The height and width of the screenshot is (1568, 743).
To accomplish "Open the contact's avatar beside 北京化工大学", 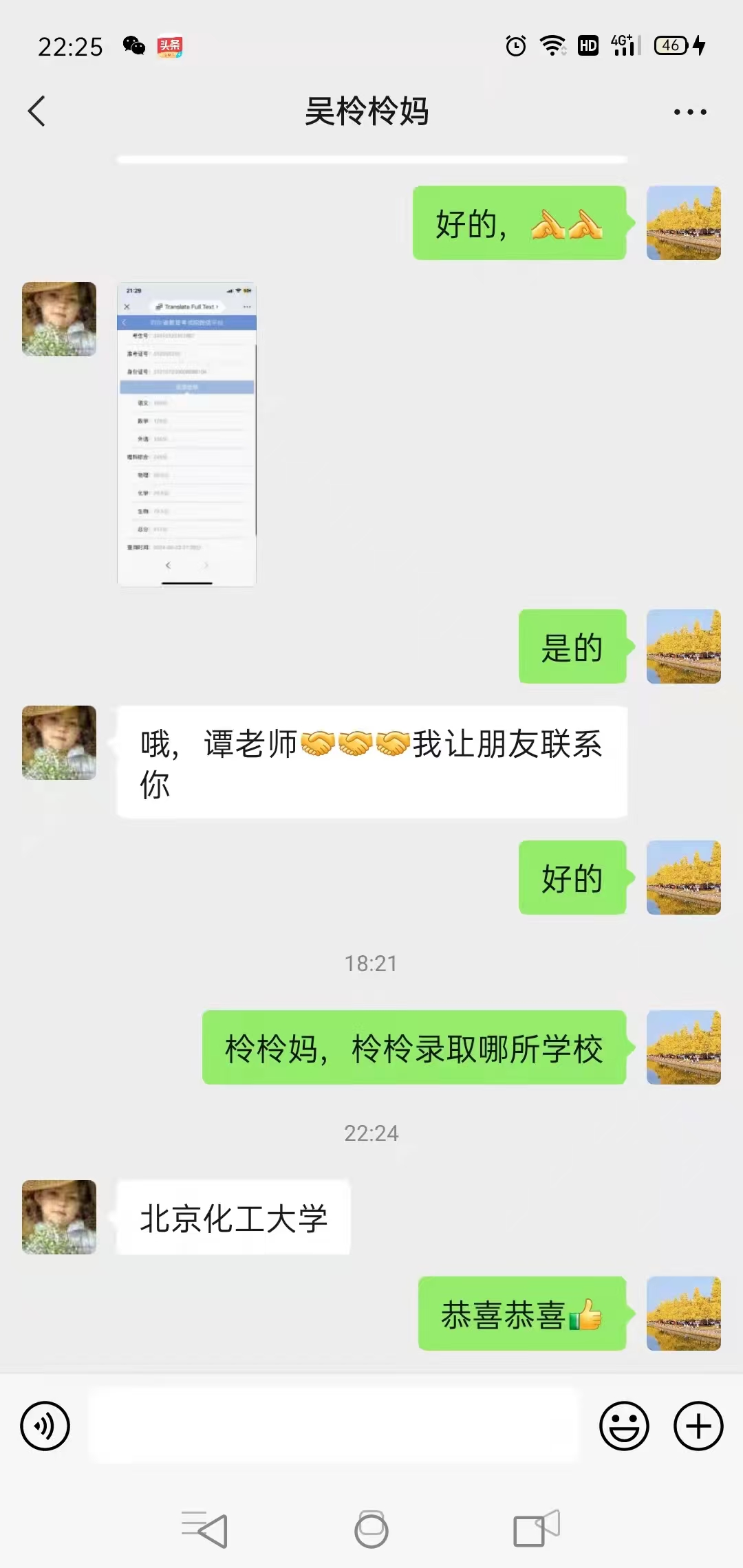I will pyautogui.click(x=59, y=1217).
